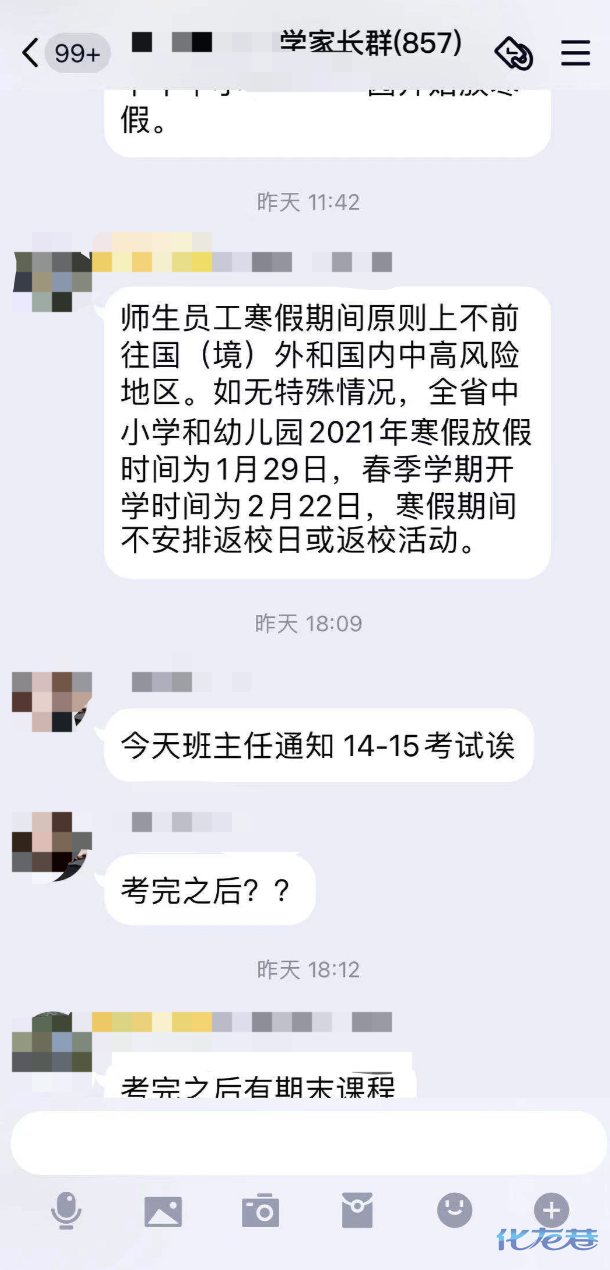Image resolution: width=610 pixels, height=1270 pixels.
Task: Open the group chat menu
Action: [x=575, y=53]
